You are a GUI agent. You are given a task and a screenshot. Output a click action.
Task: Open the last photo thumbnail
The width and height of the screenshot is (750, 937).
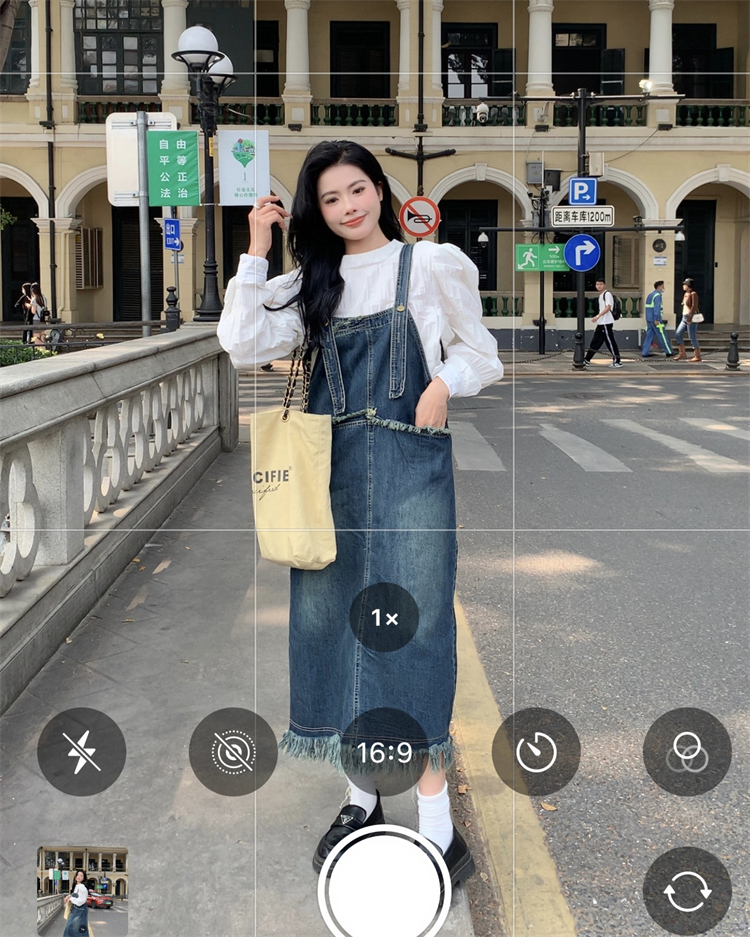83,890
